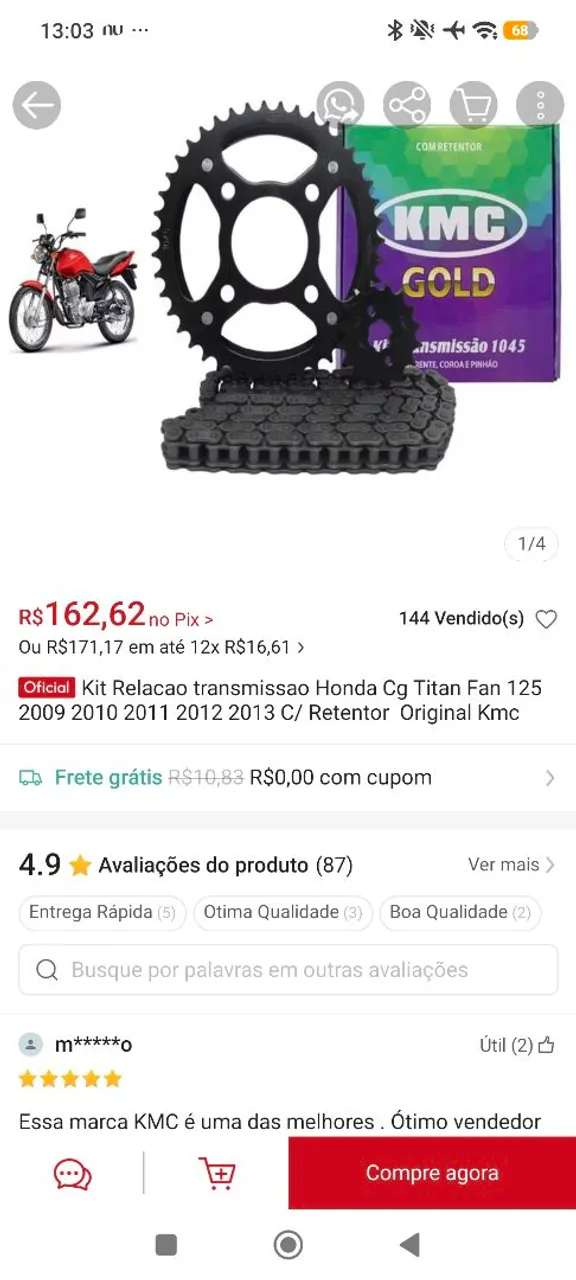Mark m*****o's review as Útil
This screenshot has height=1280, width=576.
[517, 1046]
